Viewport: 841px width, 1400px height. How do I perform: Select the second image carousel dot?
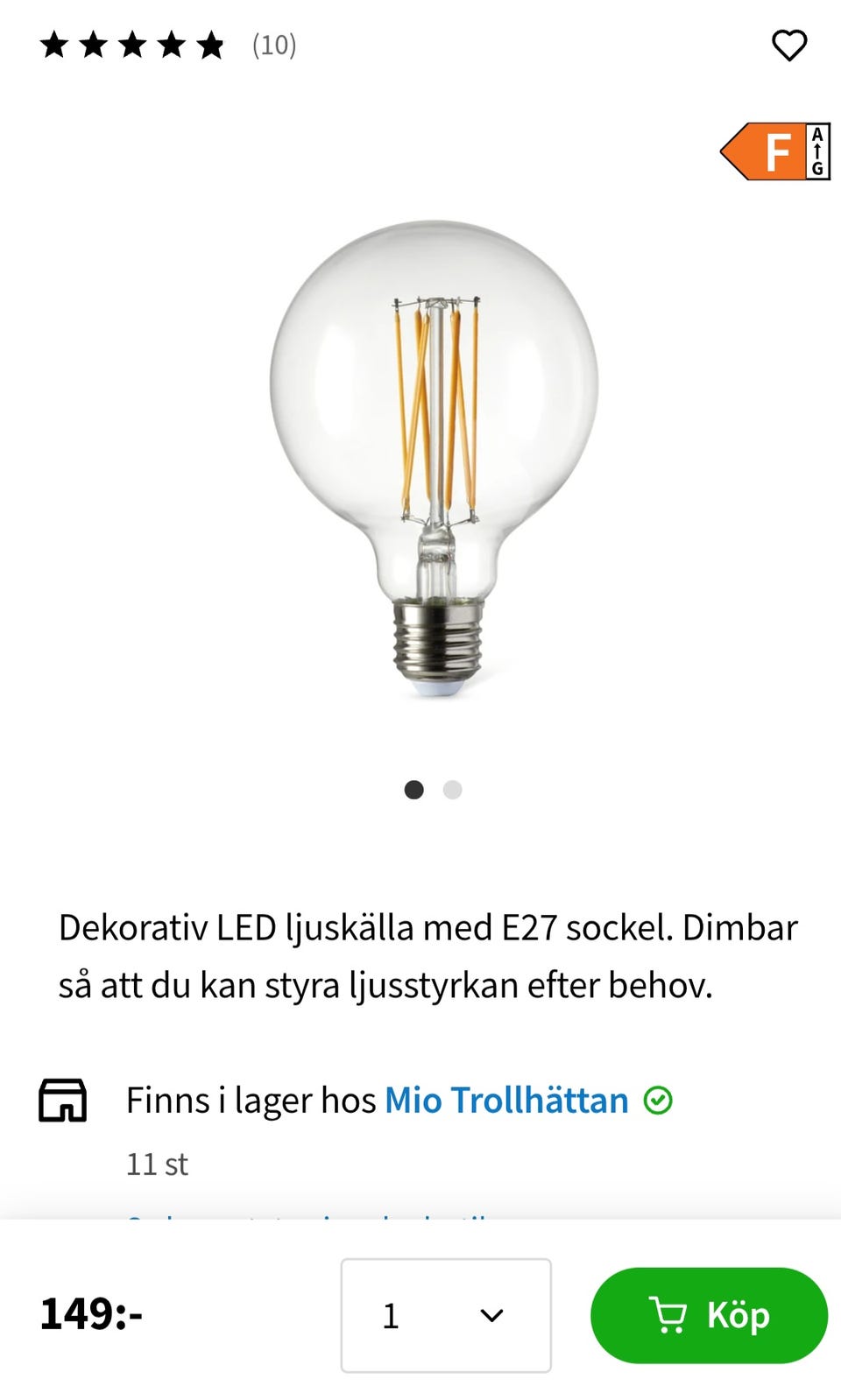[x=453, y=790]
